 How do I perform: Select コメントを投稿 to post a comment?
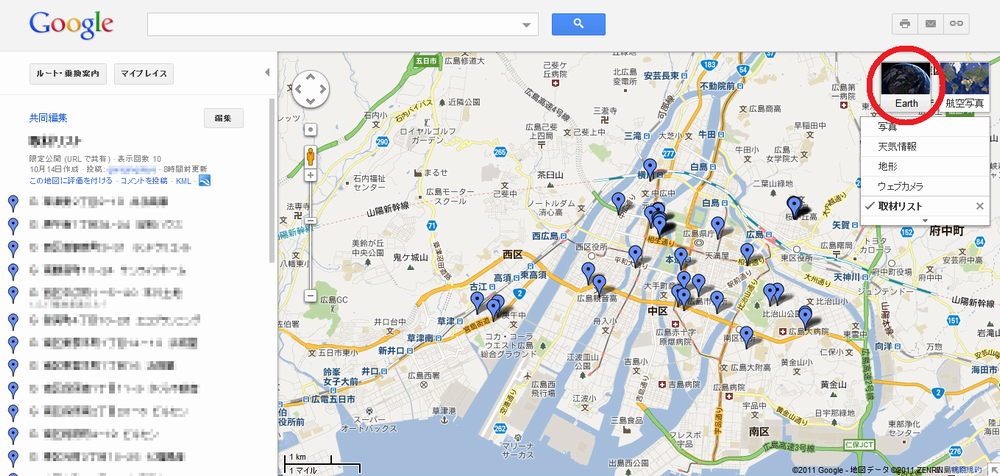pos(143,180)
